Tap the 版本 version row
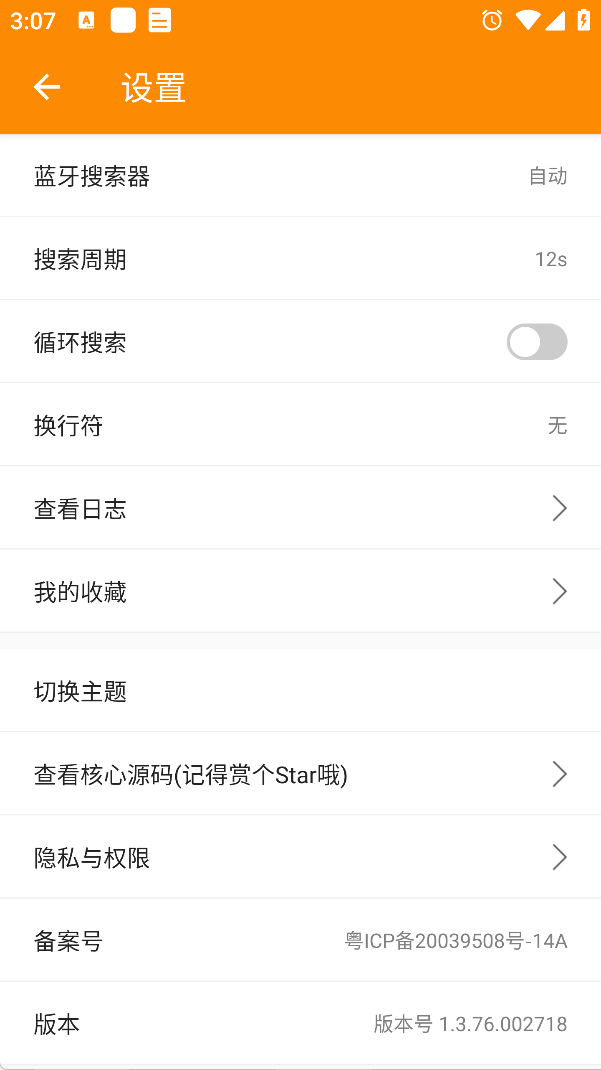The image size is (601, 1070). pyautogui.click(x=300, y=1023)
